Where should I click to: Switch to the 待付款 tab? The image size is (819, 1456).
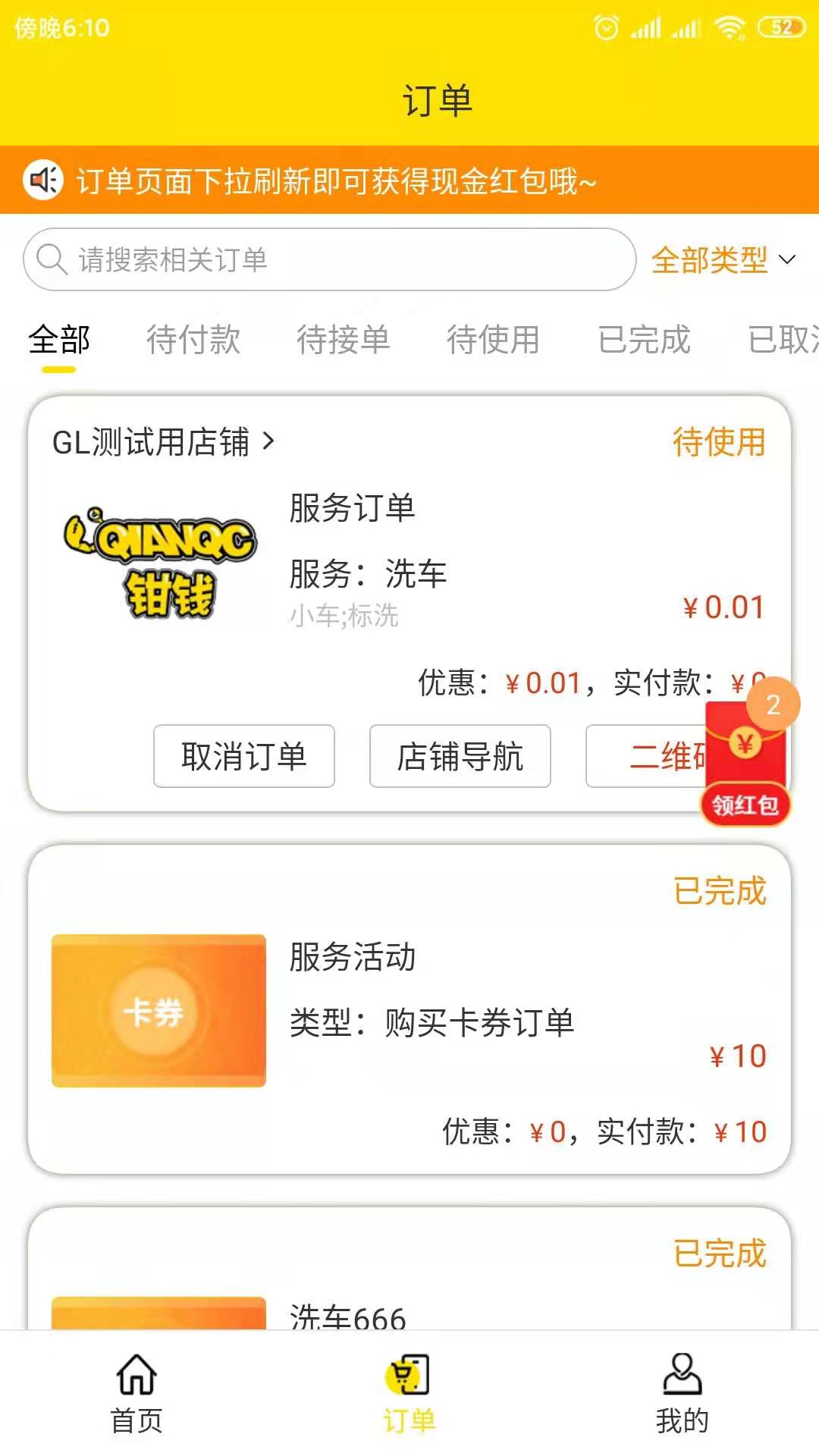(193, 339)
